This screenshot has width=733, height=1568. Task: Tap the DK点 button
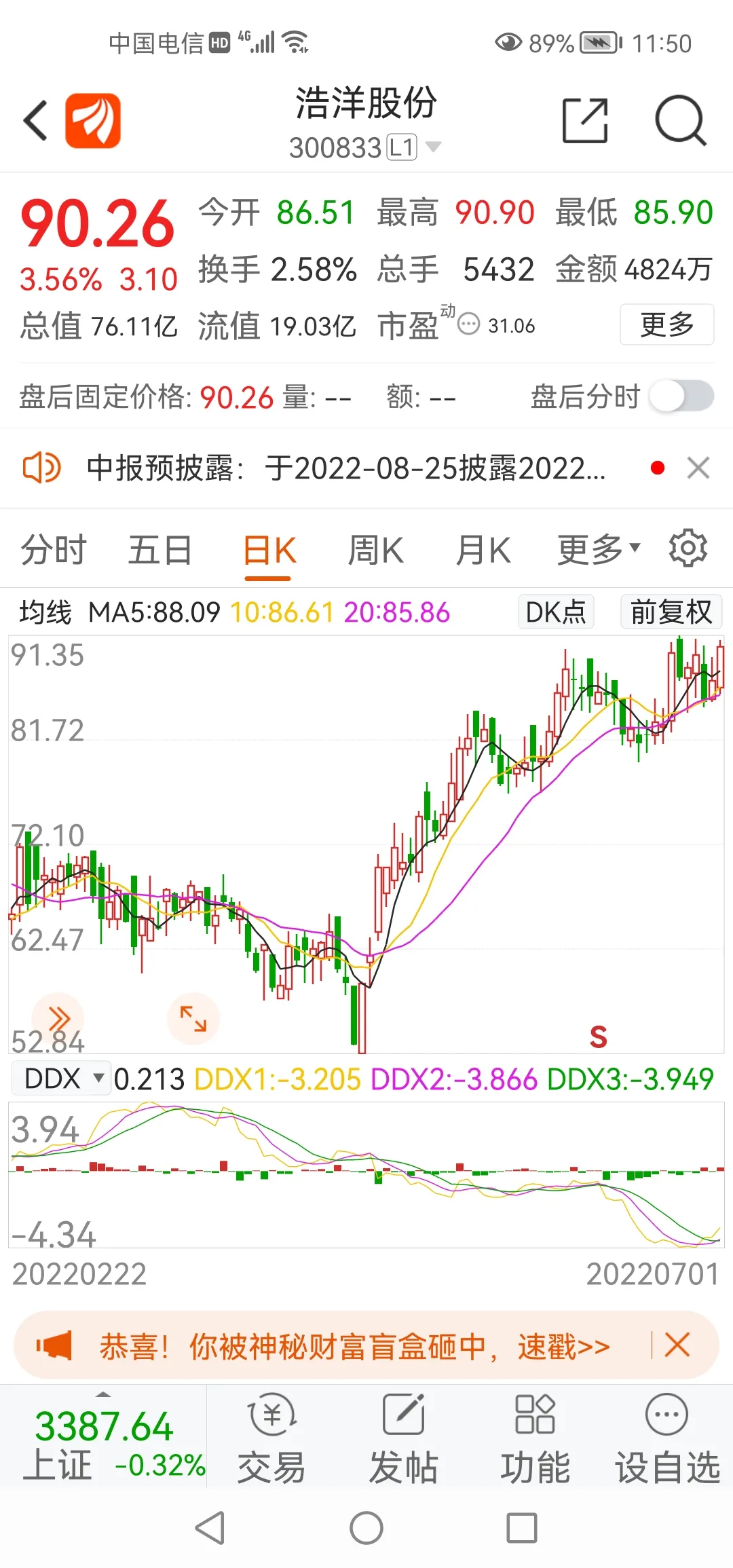(556, 612)
